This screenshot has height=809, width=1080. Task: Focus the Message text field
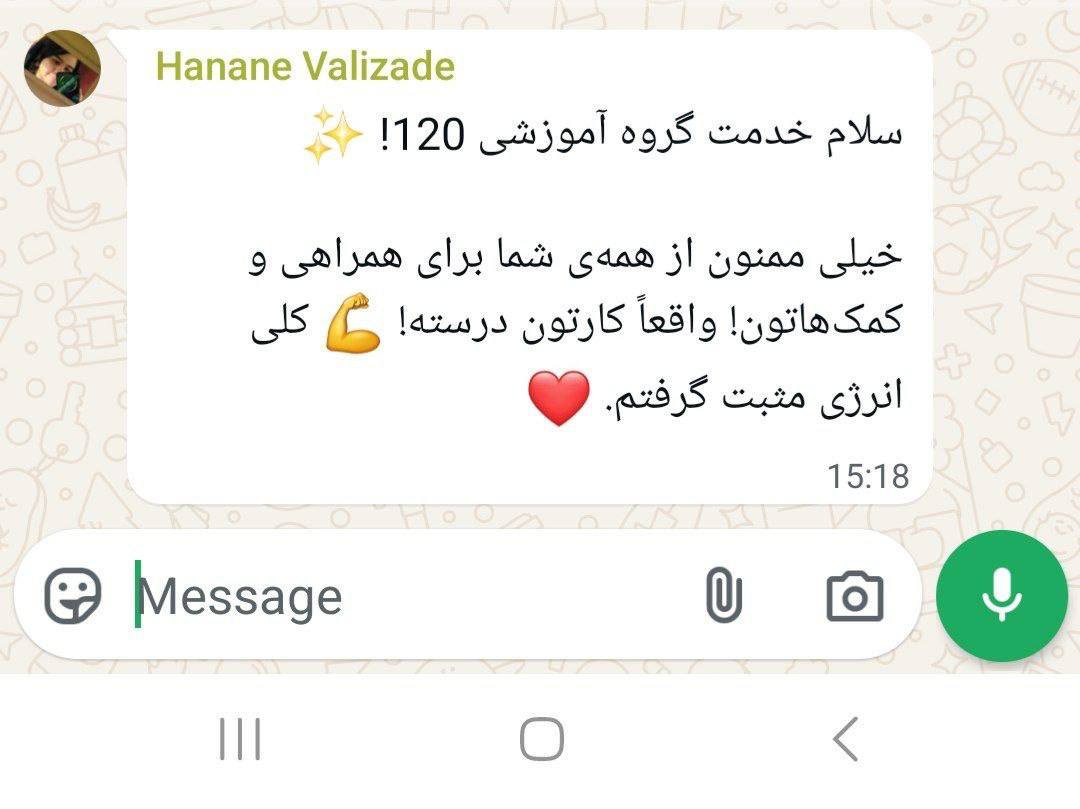click(x=400, y=597)
